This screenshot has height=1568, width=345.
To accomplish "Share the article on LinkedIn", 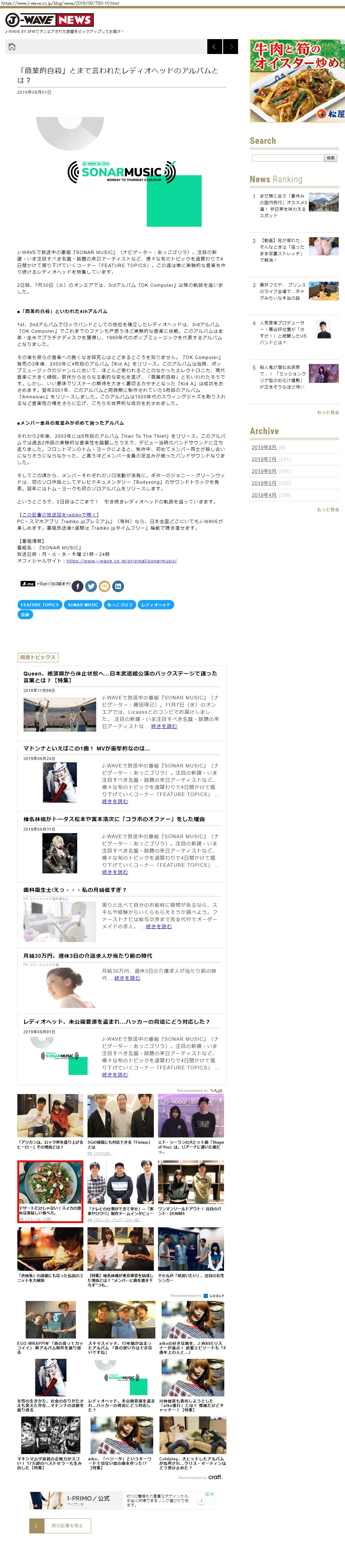I will 118,586.
